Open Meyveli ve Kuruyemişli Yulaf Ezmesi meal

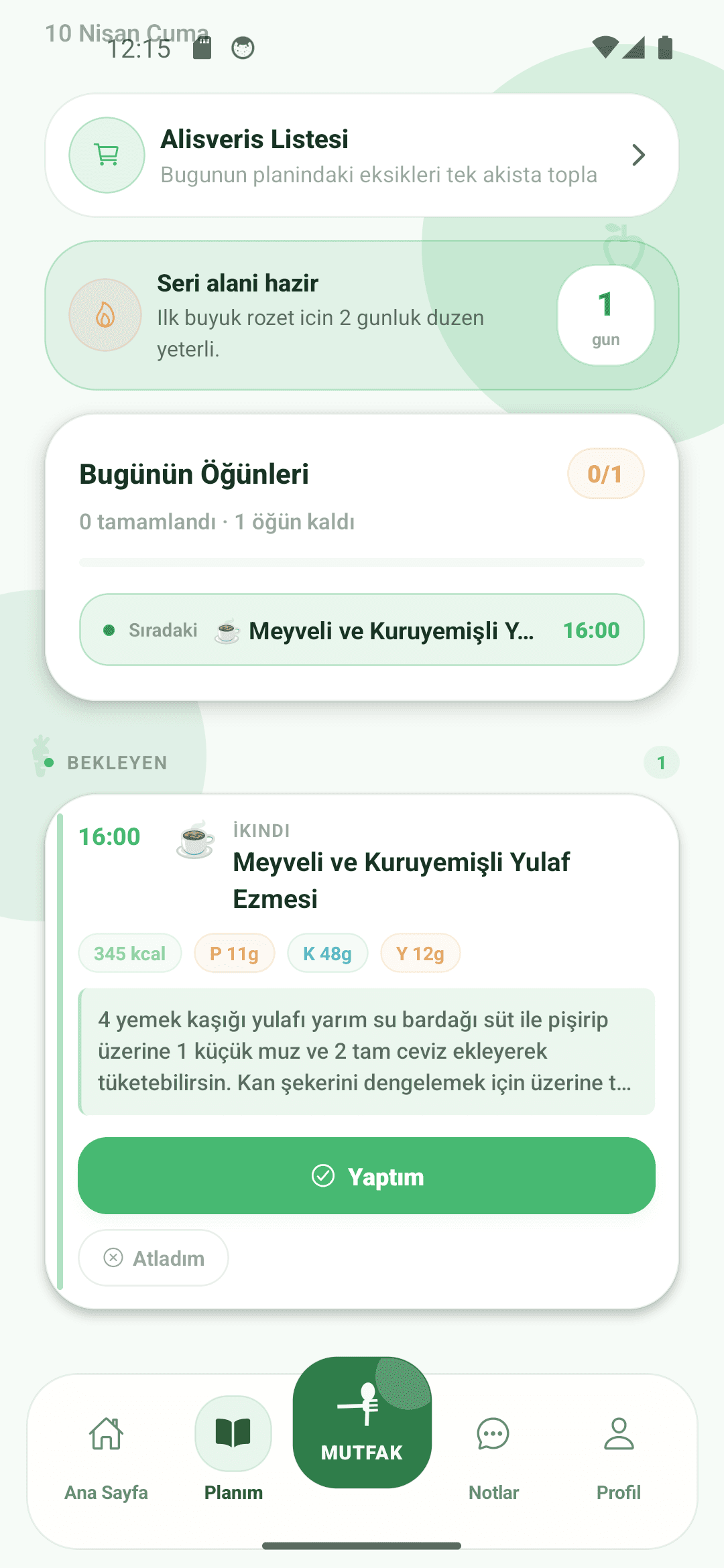point(400,880)
